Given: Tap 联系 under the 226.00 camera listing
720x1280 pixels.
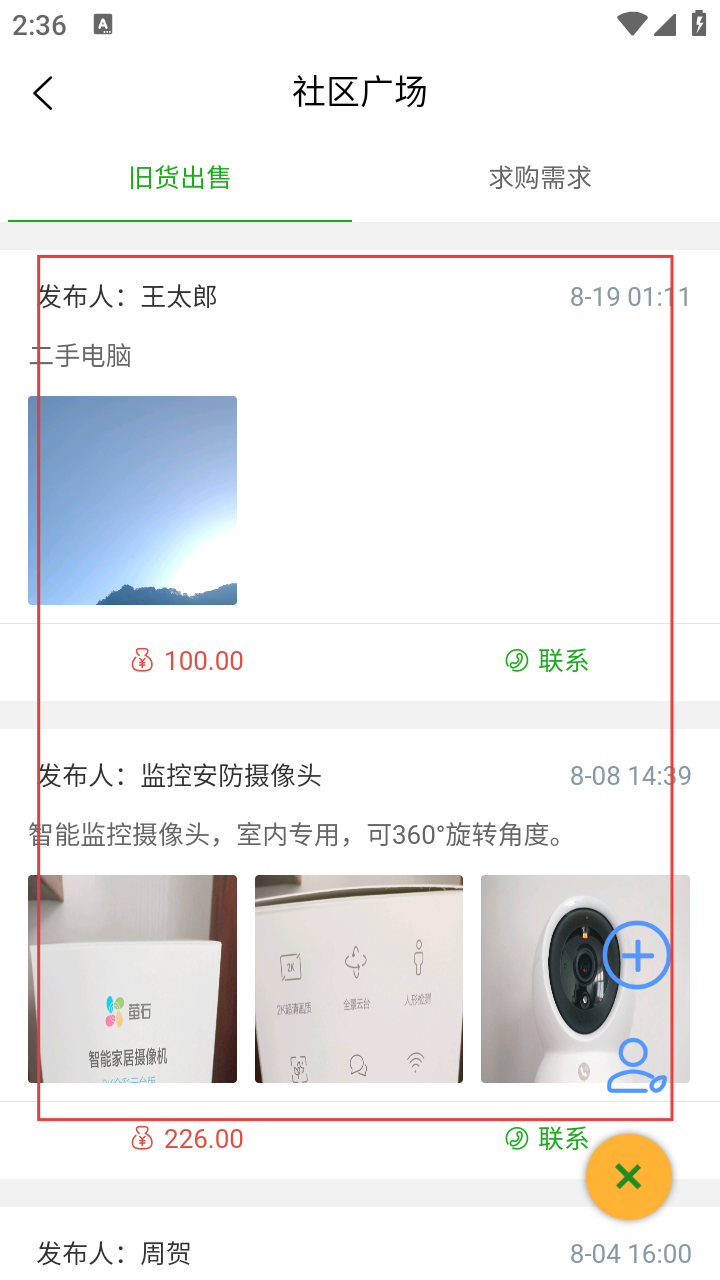Looking at the screenshot, I should pos(547,1139).
